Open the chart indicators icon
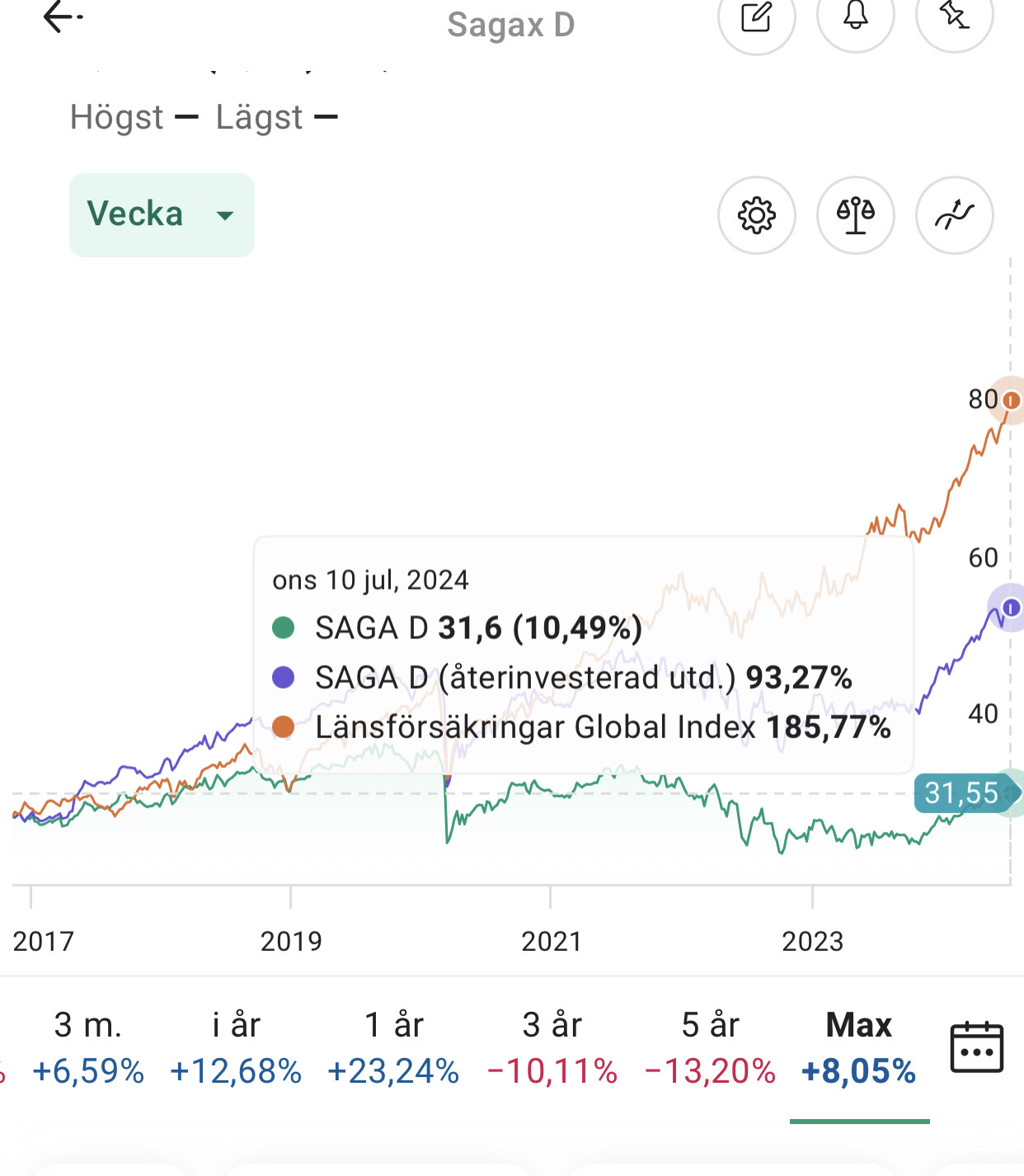The height and width of the screenshot is (1176, 1024). (954, 215)
